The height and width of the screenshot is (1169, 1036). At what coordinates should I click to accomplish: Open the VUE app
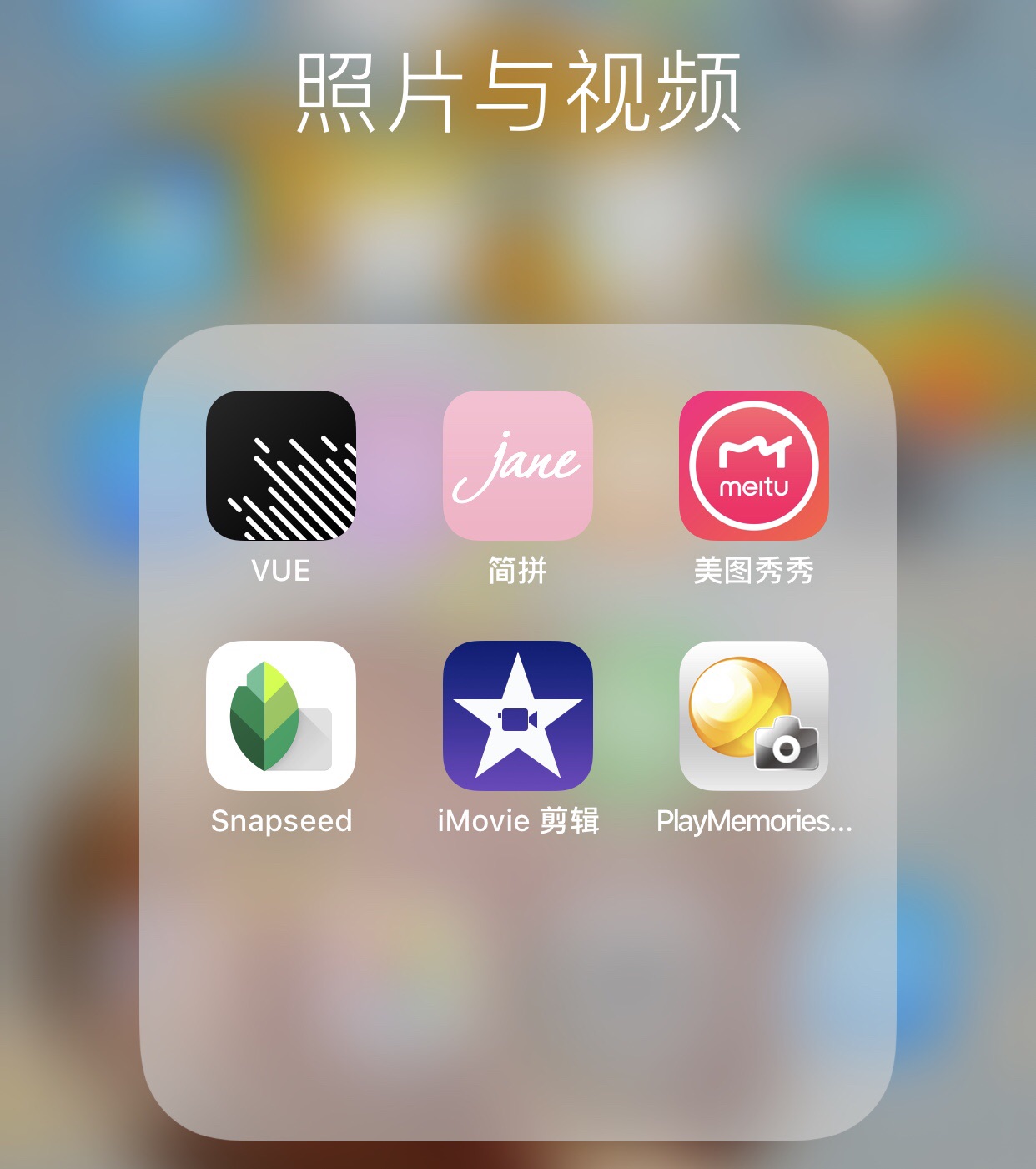(281, 466)
